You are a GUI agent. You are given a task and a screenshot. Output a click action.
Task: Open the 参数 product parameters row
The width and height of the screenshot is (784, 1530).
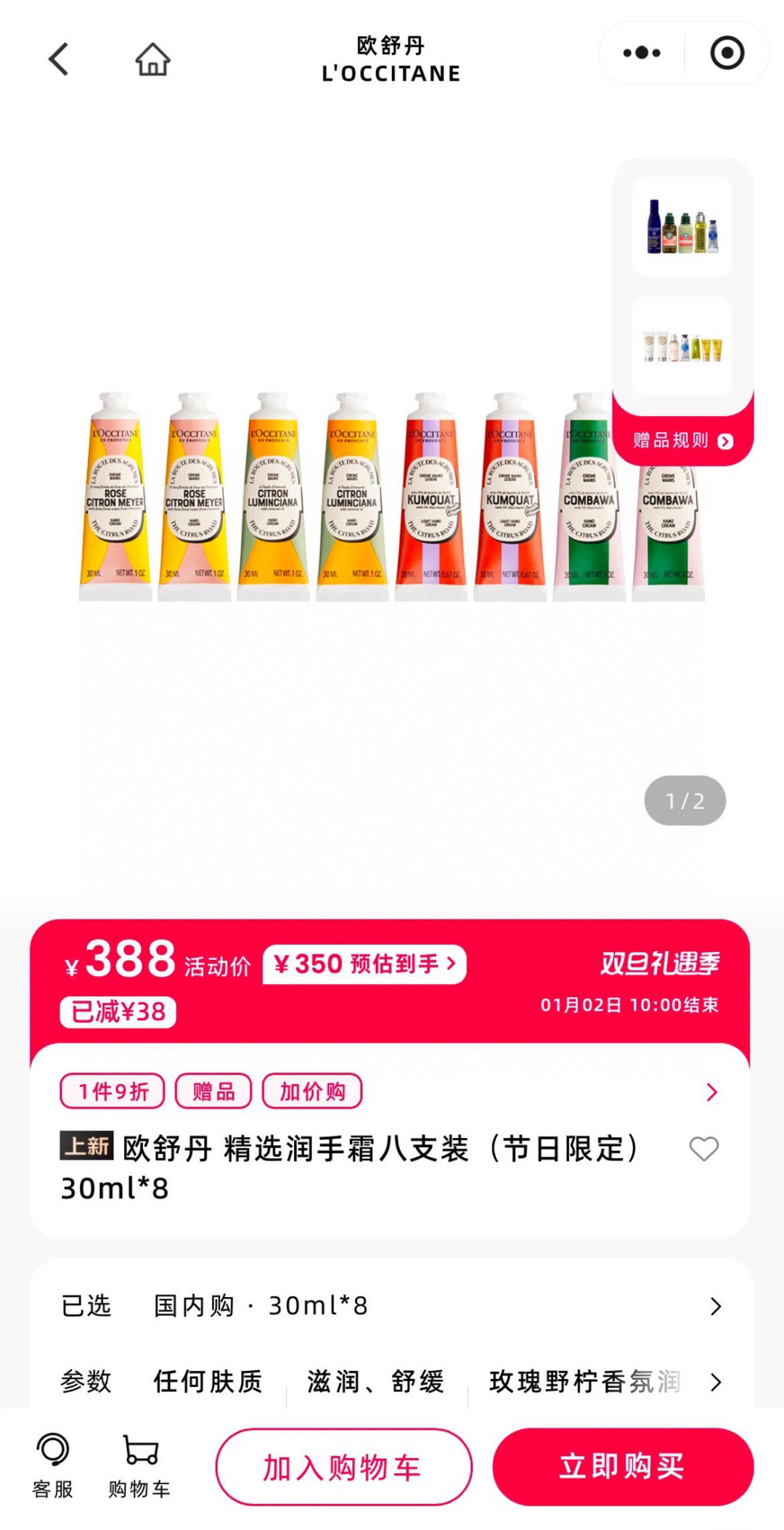point(392,1381)
